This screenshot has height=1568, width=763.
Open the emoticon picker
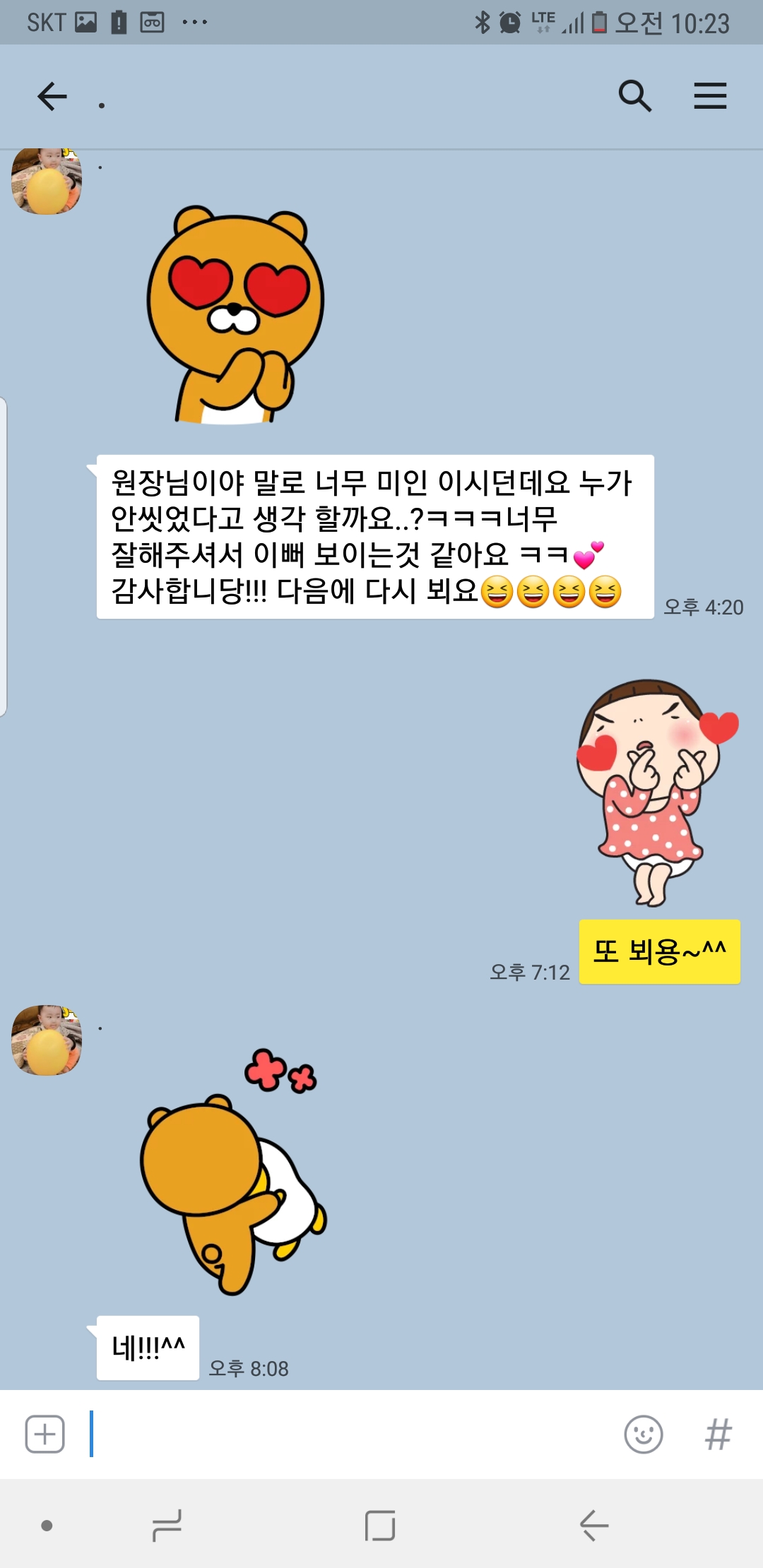(x=643, y=1435)
